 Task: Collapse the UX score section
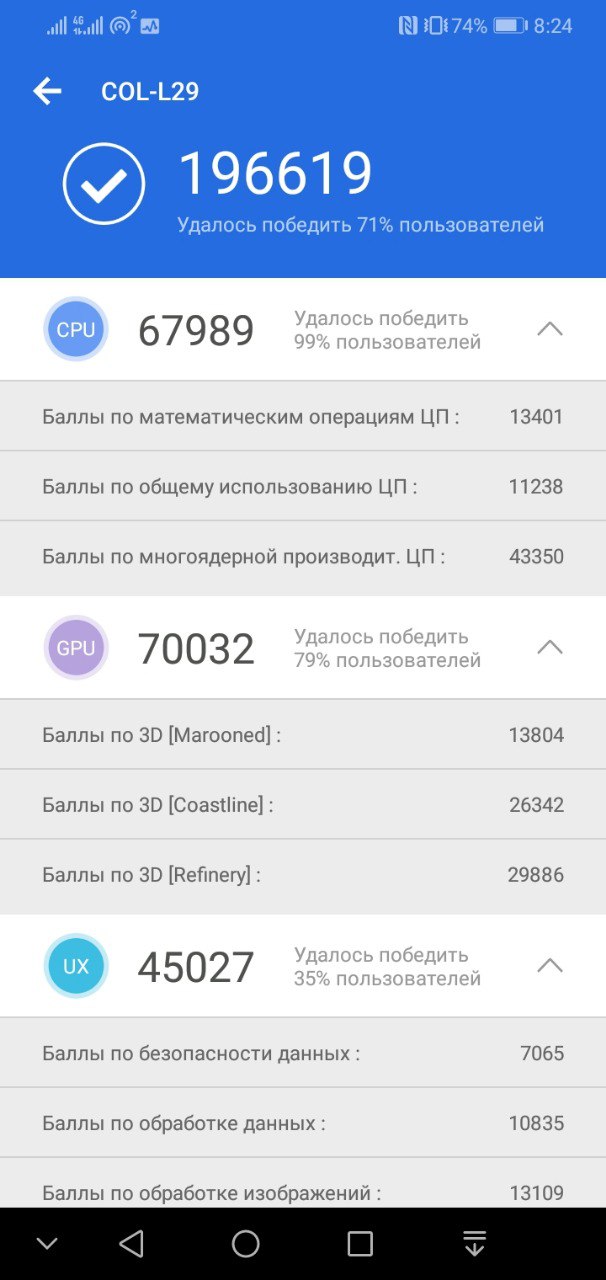pyautogui.click(x=550, y=965)
